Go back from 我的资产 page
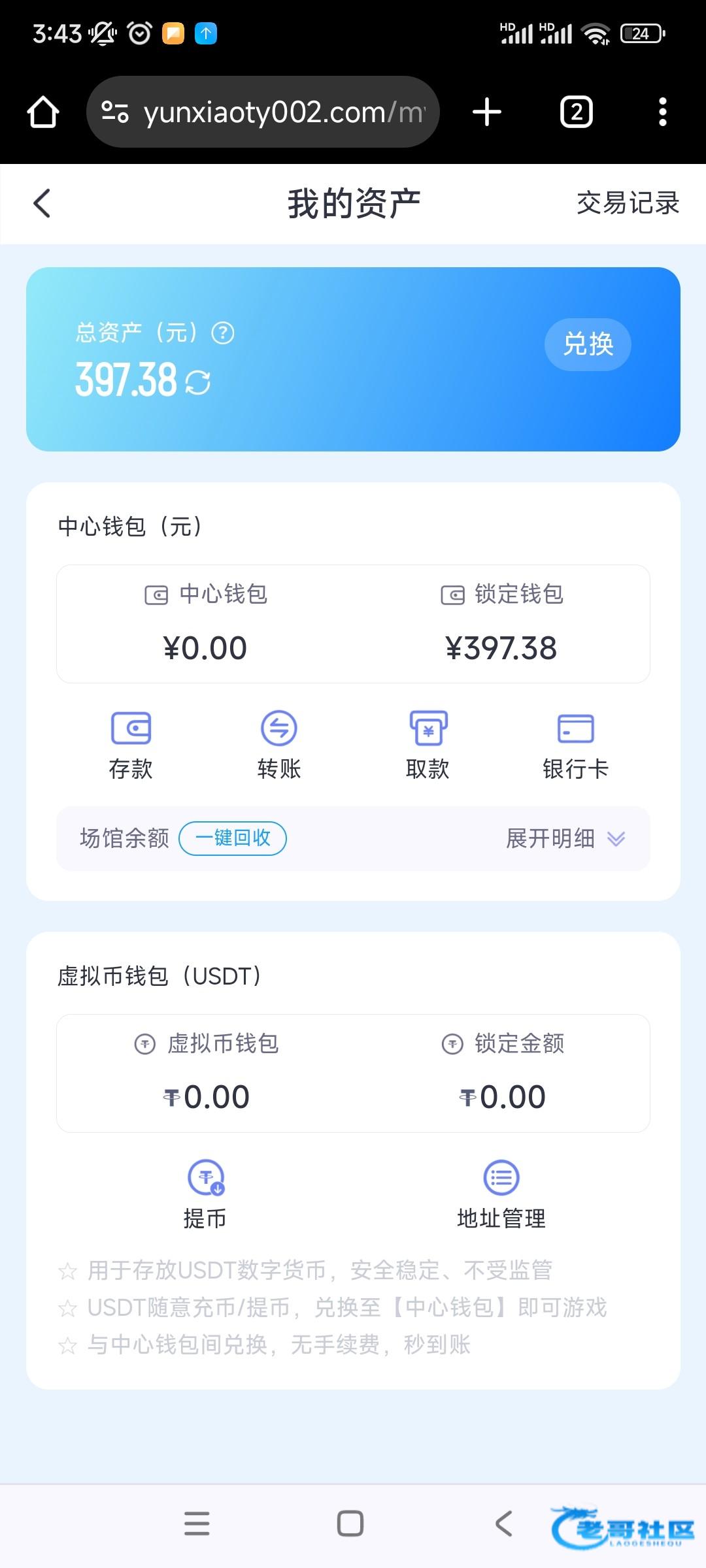Screen dimensions: 706x1568 [42, 203]
